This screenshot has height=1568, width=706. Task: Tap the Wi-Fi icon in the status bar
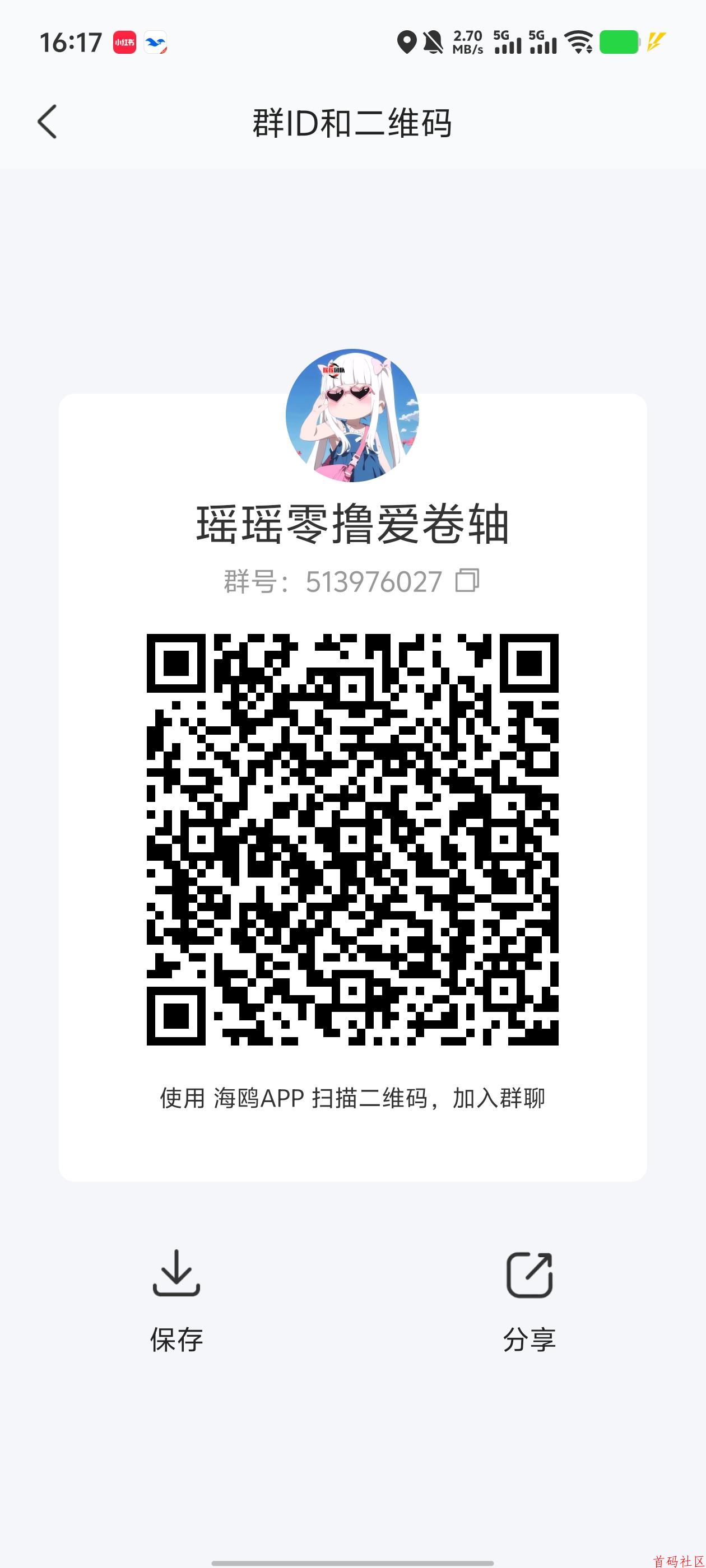click(579, 43)
